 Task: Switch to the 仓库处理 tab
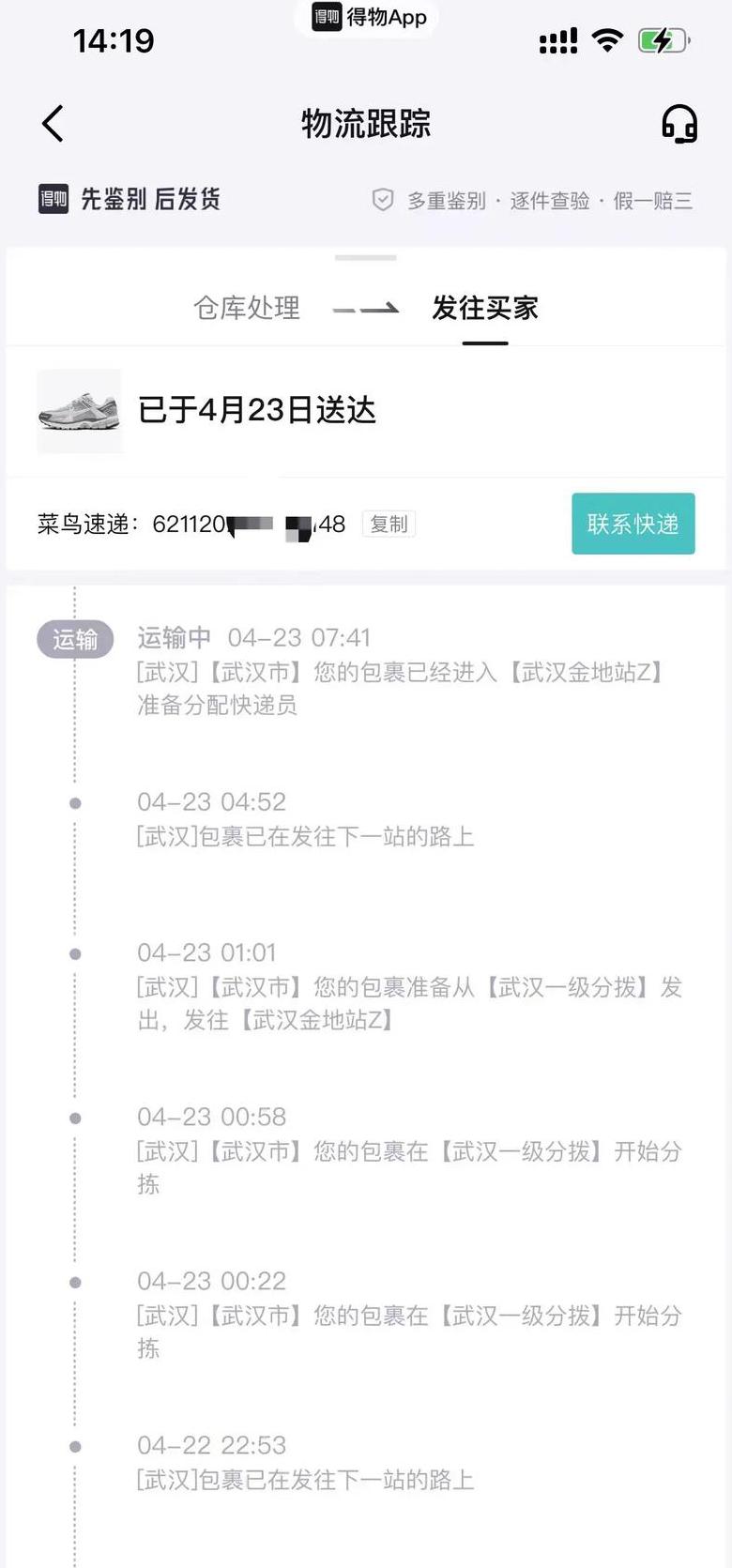(247, 308)
